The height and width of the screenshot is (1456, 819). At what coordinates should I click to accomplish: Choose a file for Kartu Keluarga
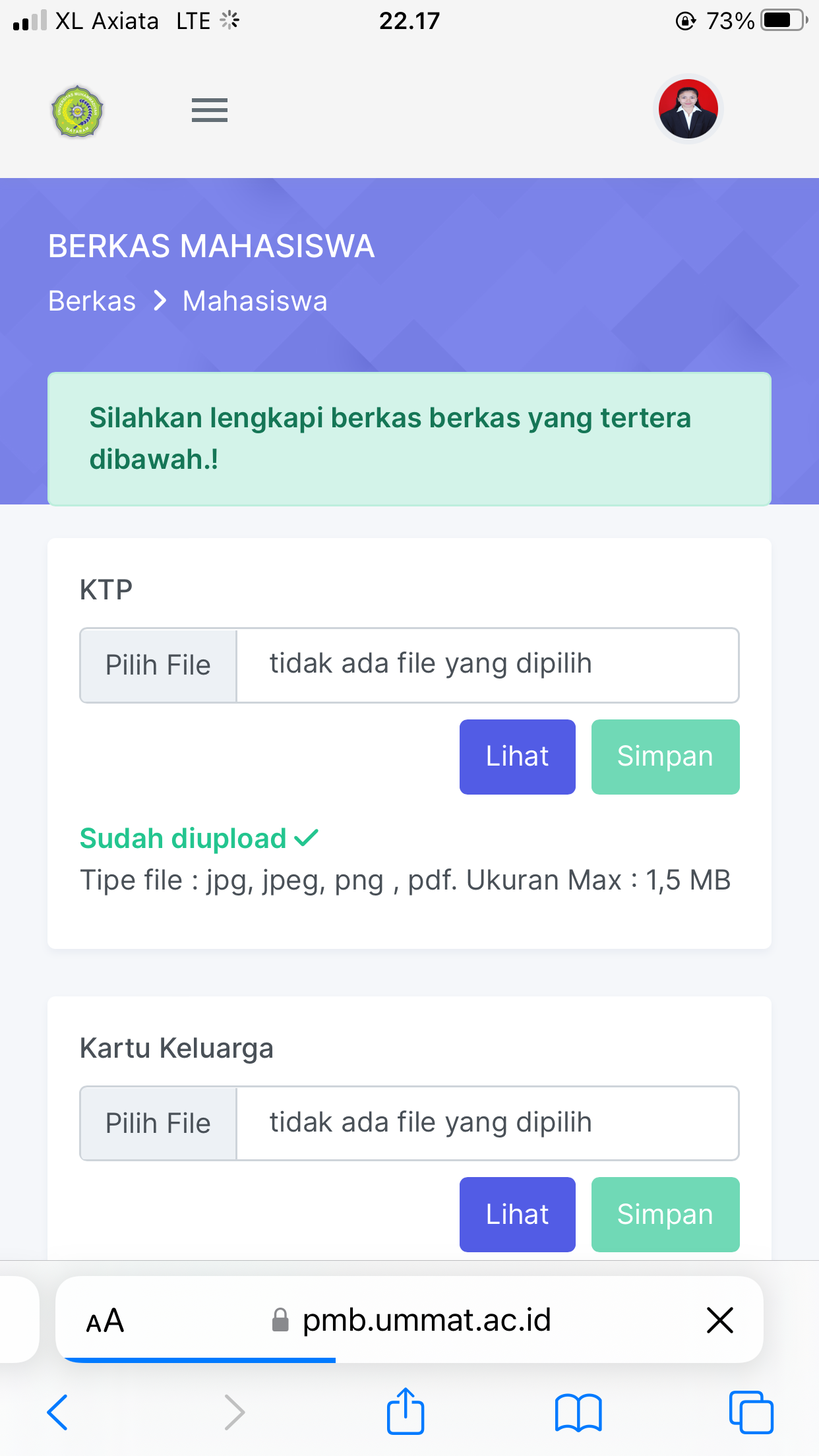click(x=158, y=1123)
